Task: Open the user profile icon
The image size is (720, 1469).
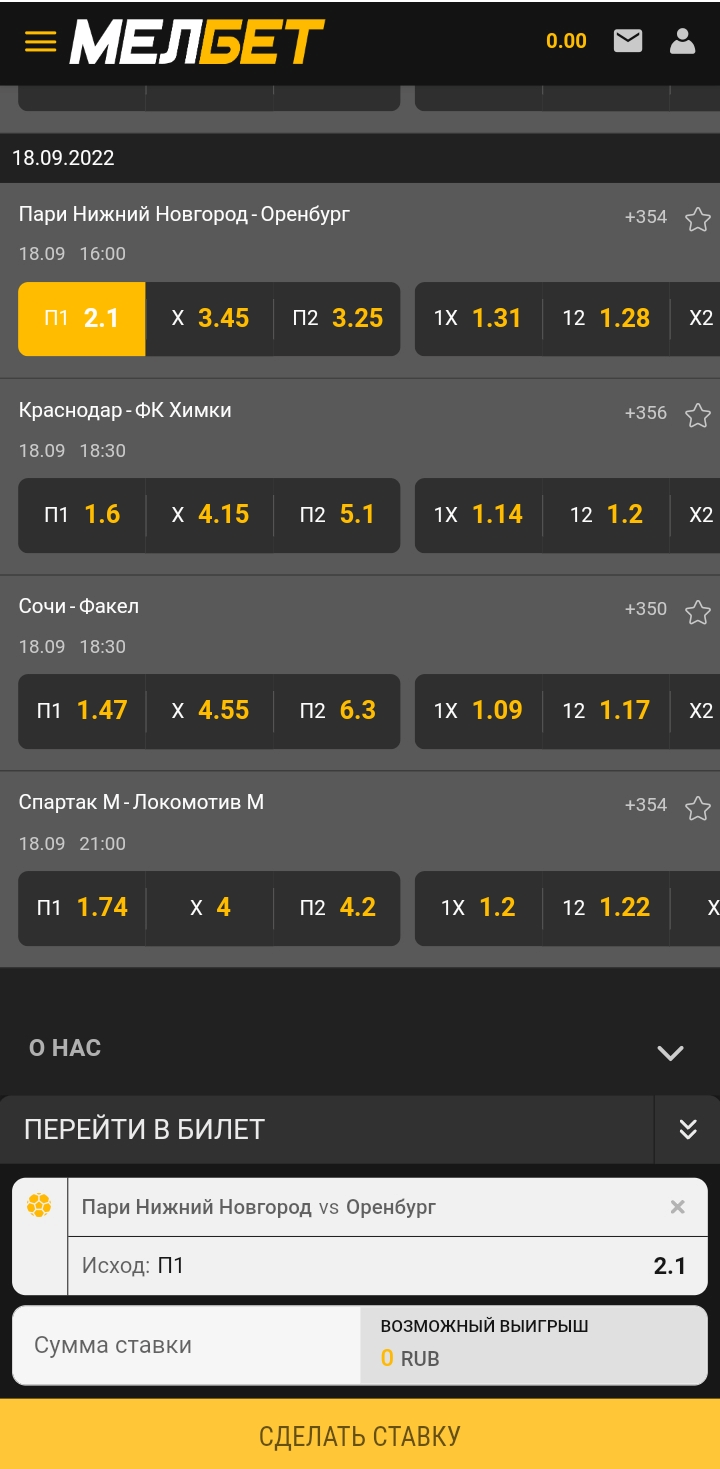Action: pyautogui.click(x=682, y=41)
